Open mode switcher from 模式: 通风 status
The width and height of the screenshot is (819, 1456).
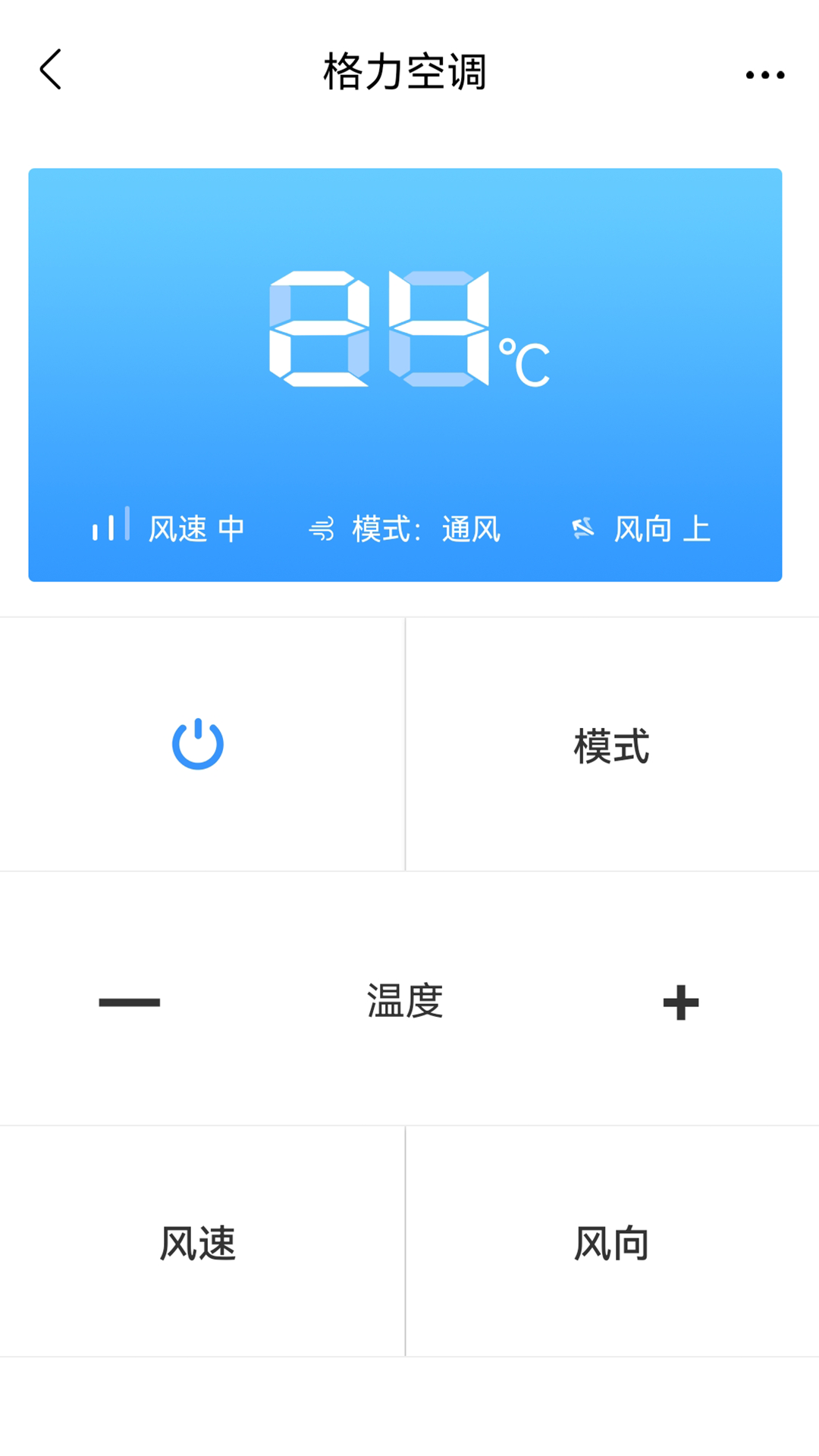pyautogui.click(x=425, y=529)
